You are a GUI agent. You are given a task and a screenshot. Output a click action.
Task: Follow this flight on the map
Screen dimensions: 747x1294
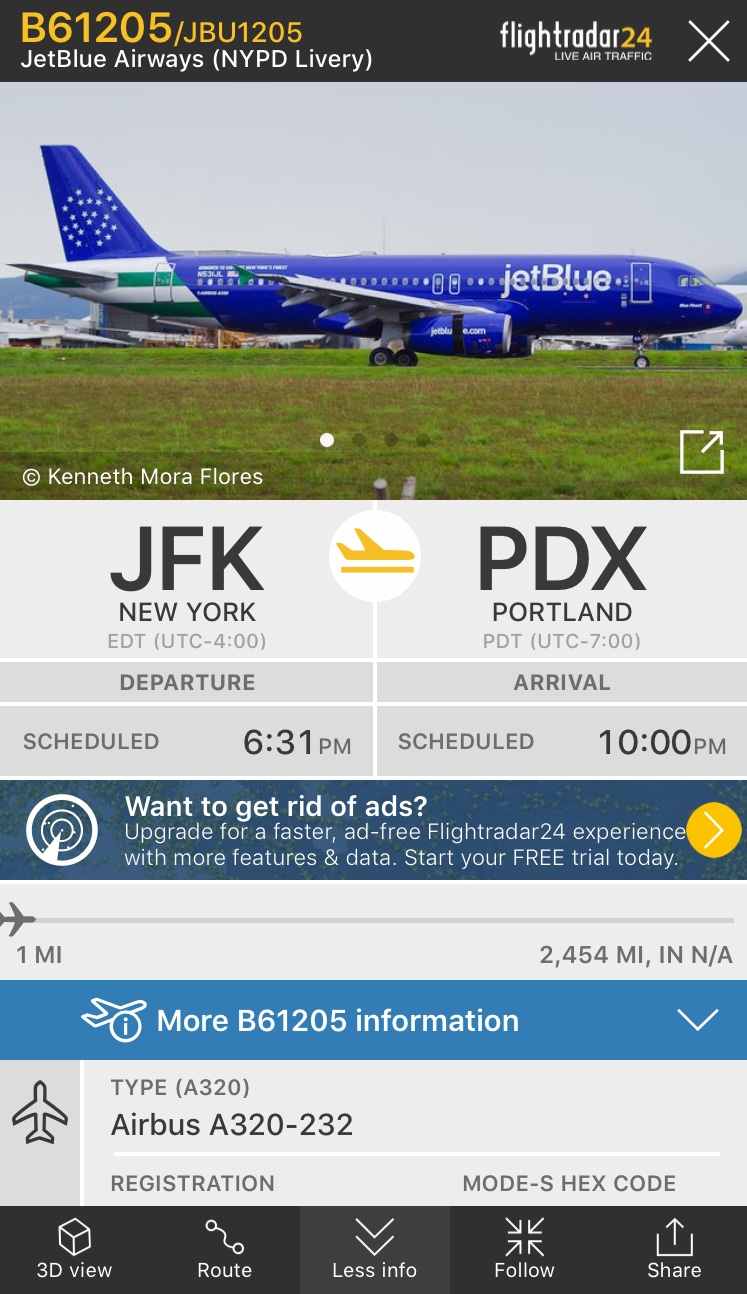[x=524, y=1250]
